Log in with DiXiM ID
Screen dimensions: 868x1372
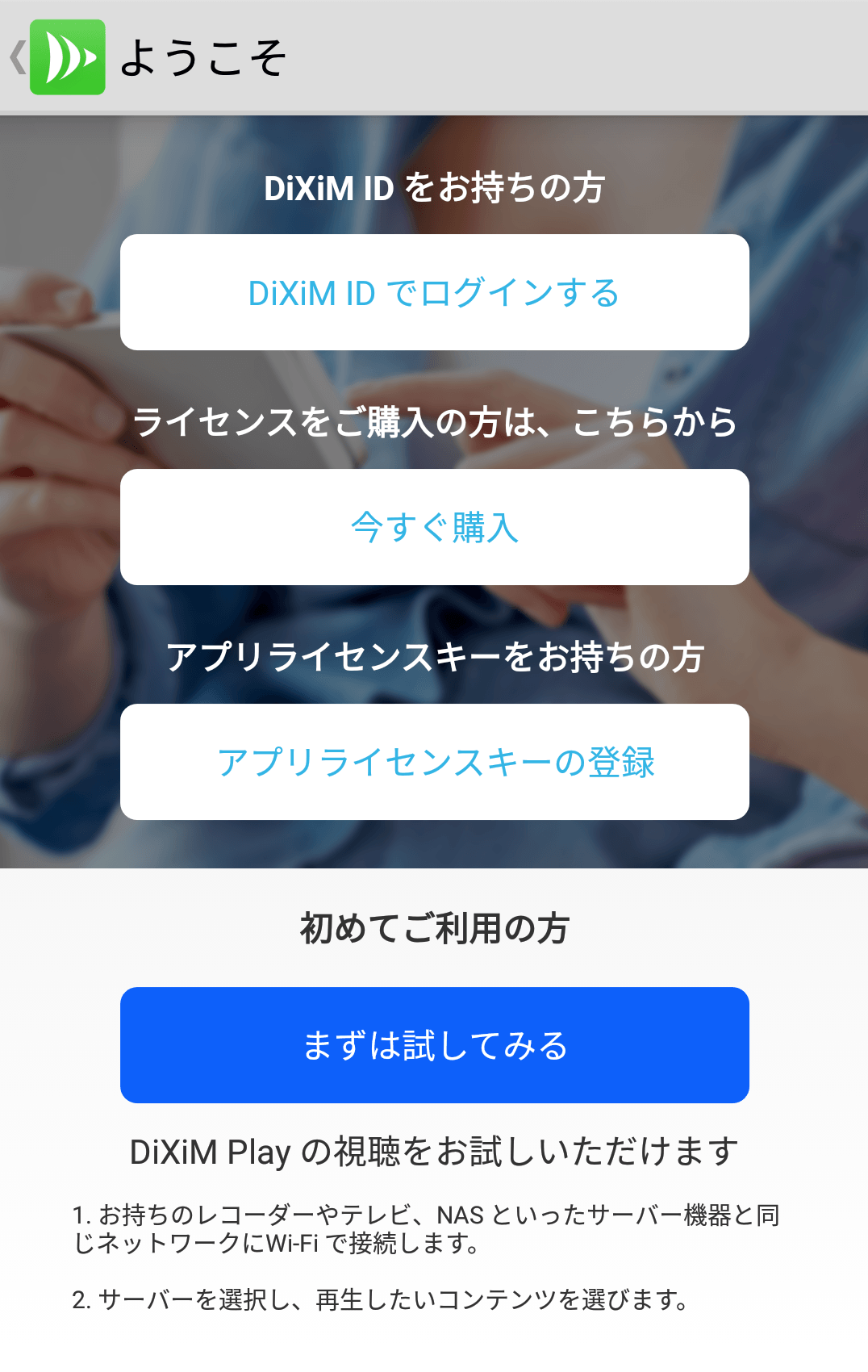[434, 292]
